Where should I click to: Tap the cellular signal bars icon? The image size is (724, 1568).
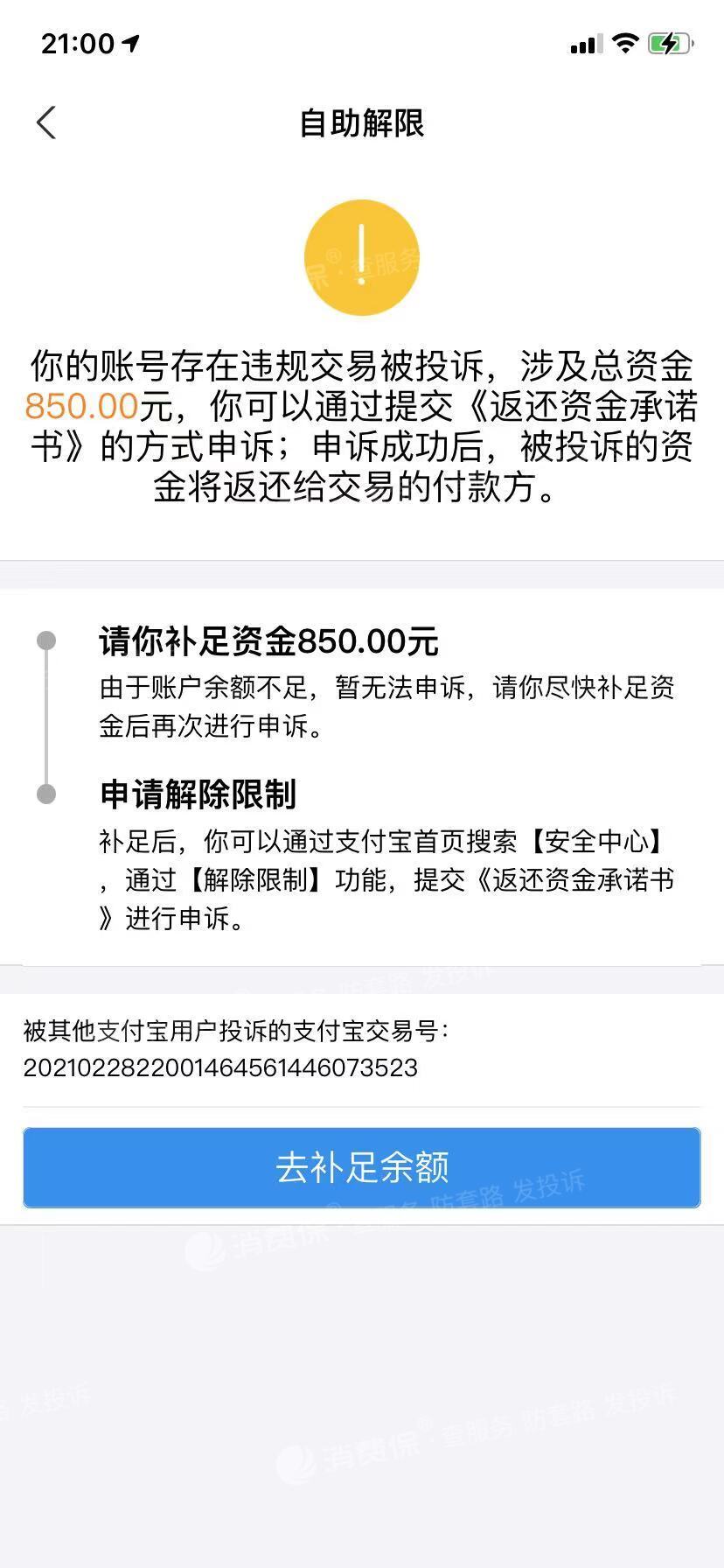click(587, 44)
